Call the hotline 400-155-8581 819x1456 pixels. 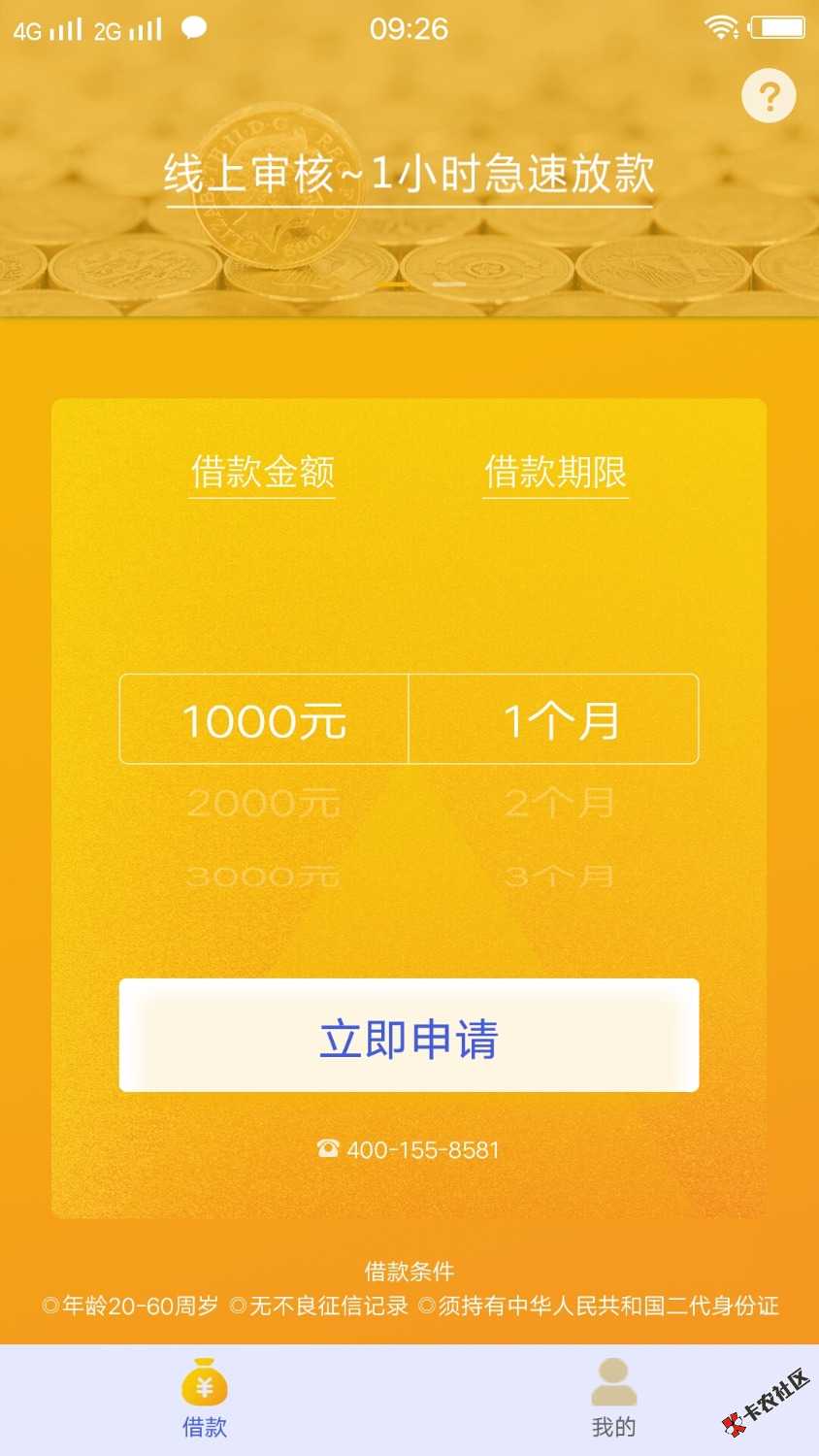tap(409, 1150)
